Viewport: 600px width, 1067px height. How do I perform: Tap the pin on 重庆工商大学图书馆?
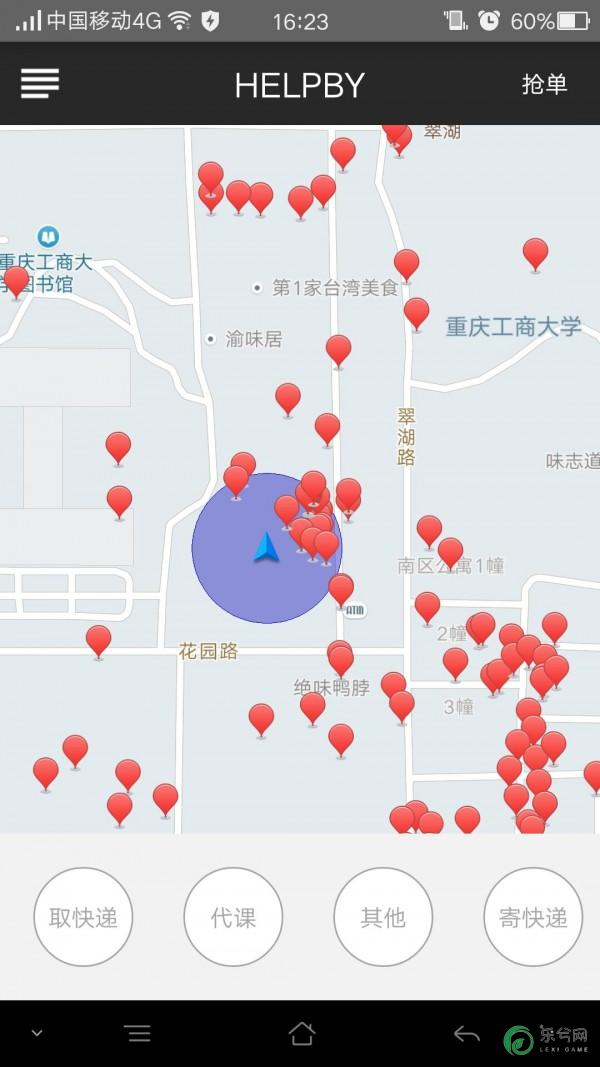pos(16,281)
